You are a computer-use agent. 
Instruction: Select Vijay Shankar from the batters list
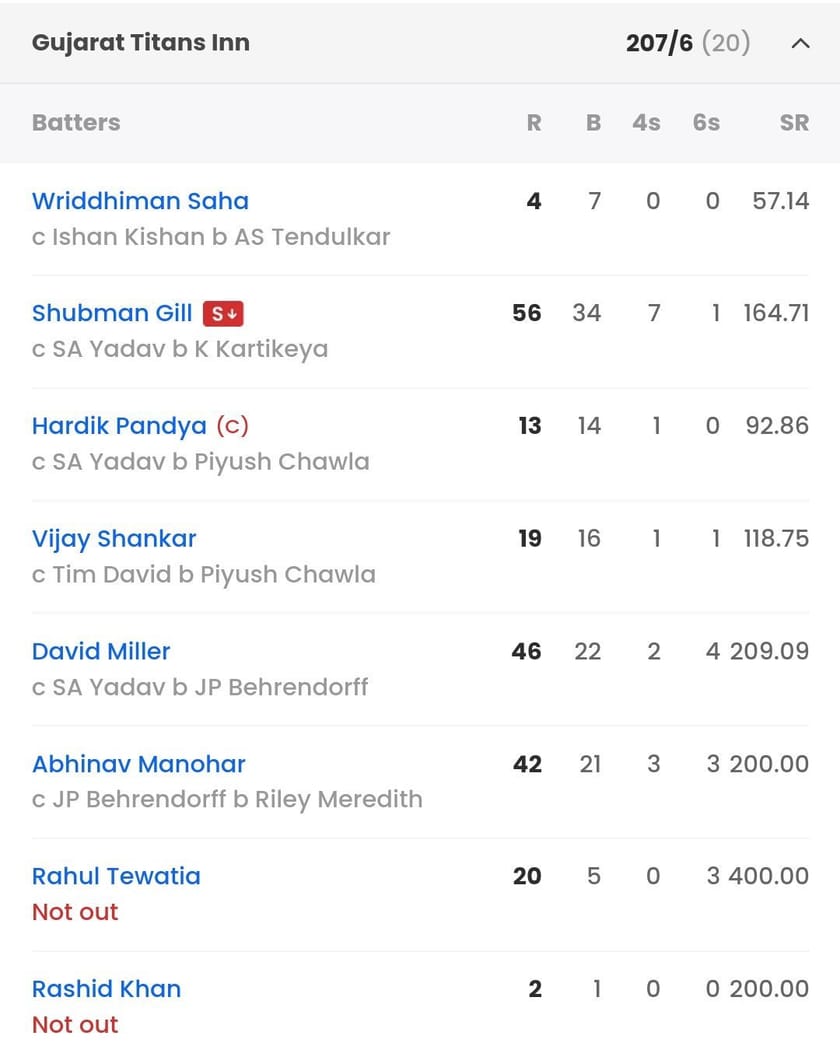click(x=113, y=538)
